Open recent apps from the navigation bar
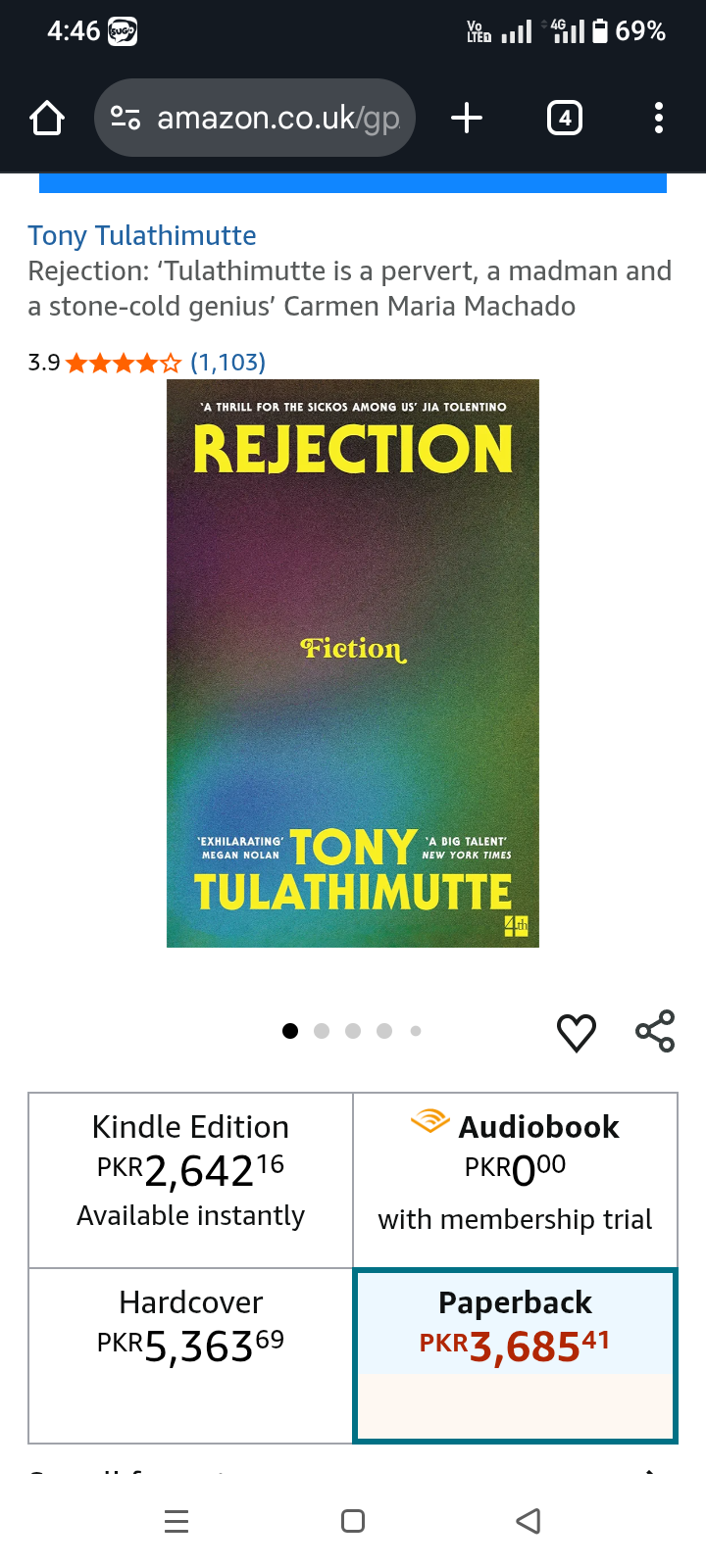The width and height of the screenshot is (706, 1568). point(176,1521)
